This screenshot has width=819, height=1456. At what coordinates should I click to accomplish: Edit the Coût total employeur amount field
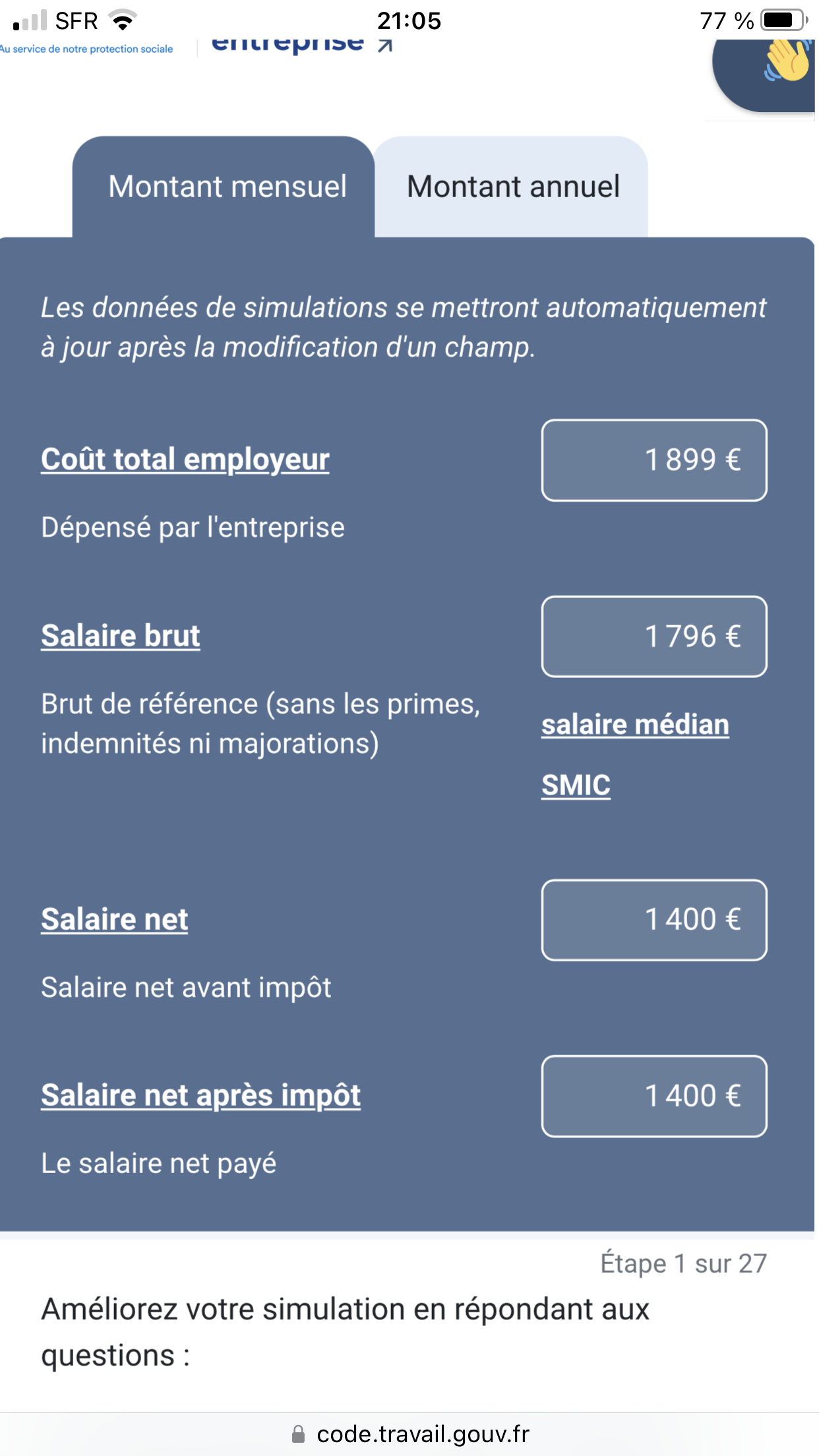tap(654, 460)
